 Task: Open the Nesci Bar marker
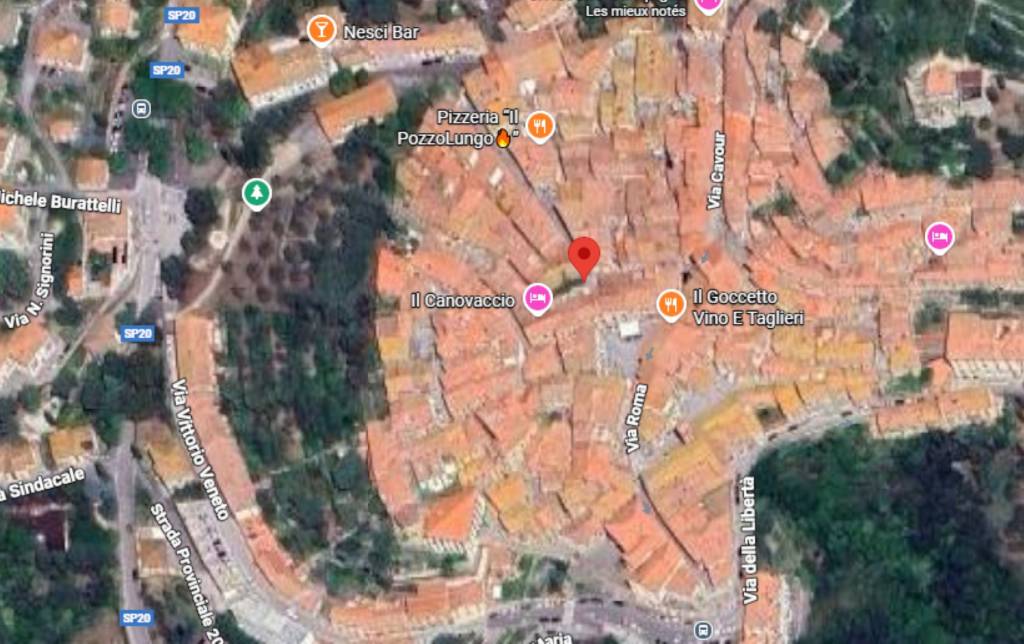(321, 29)
